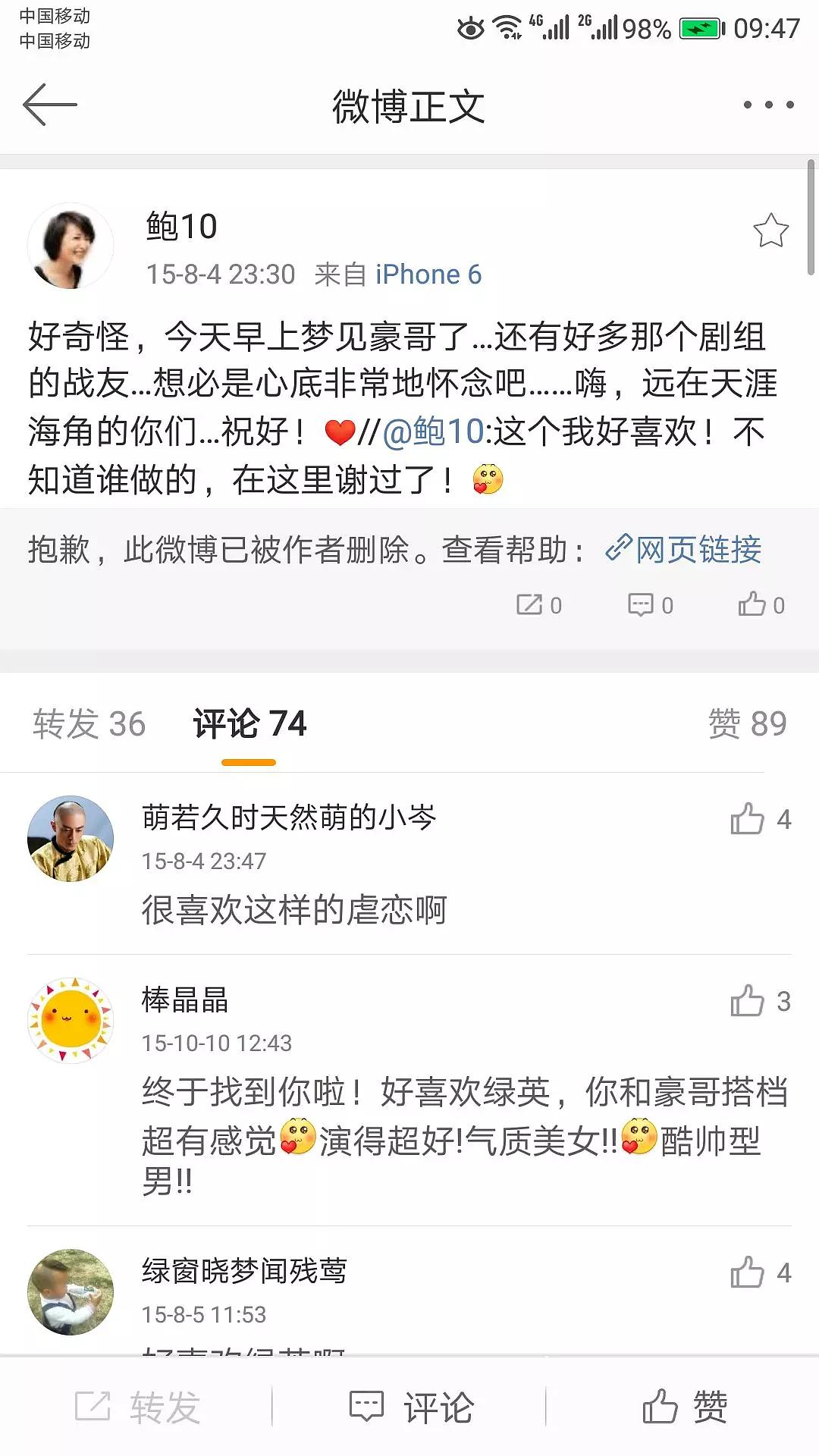The image size is (819, 1456).
Task: Open the three-dot overflow menu
Action: click(x=768, y=105)
